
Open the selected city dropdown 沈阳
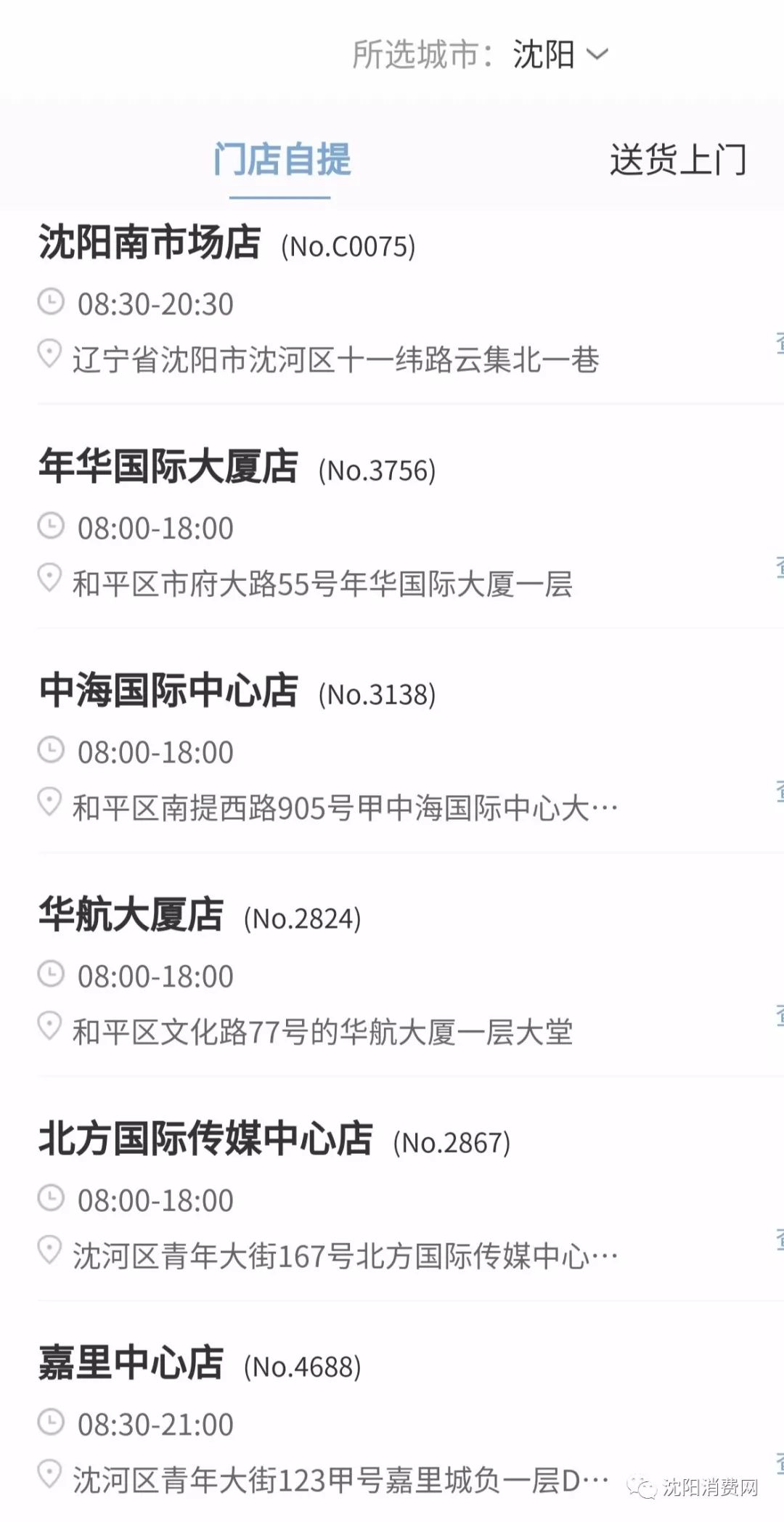[559, 55]
